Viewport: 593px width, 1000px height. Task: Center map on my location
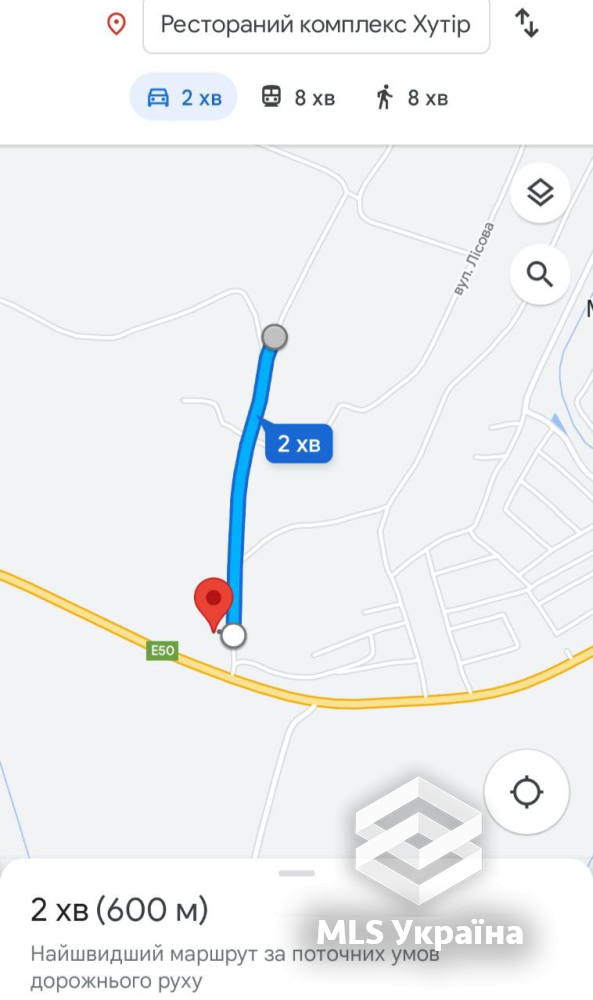pos(527,792)
